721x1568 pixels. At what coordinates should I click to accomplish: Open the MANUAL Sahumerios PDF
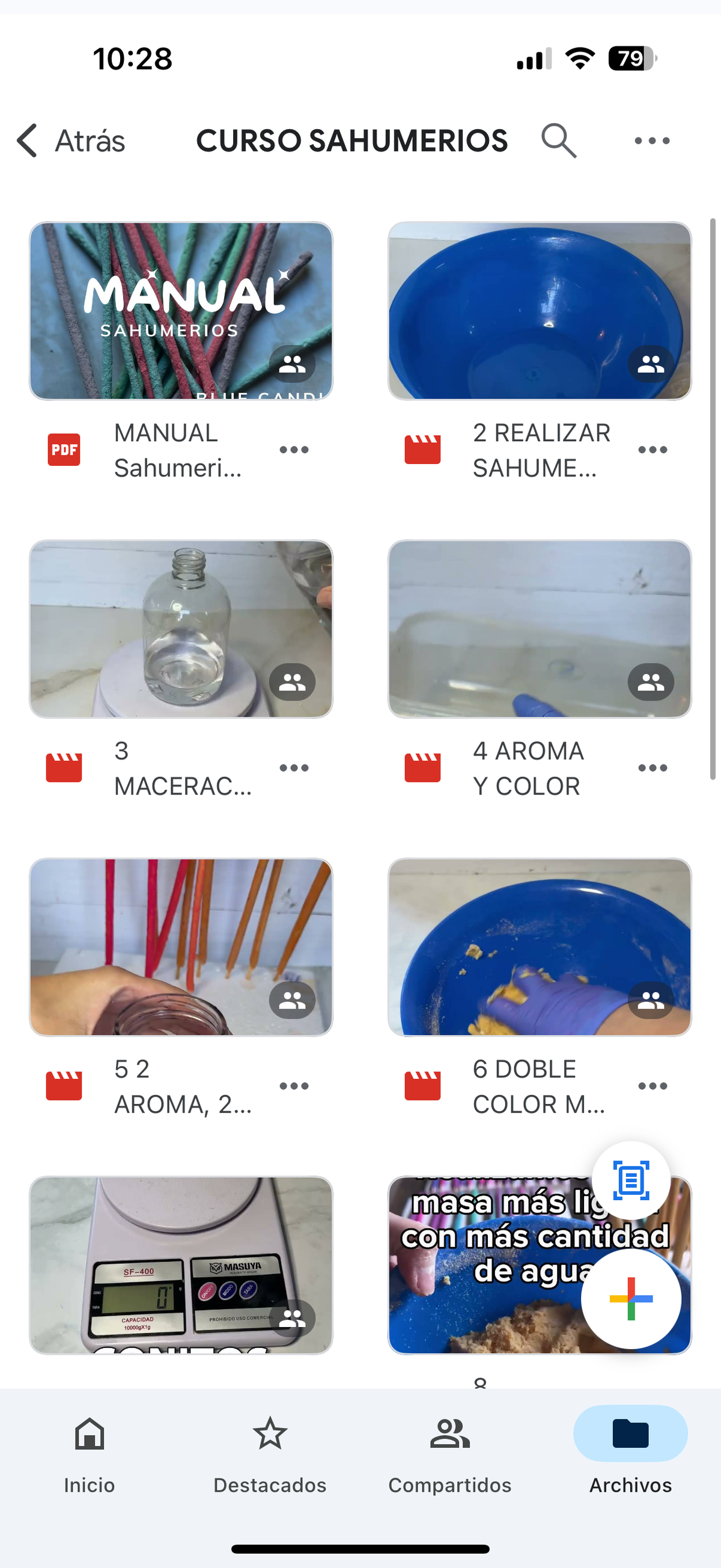click(181, 311)
